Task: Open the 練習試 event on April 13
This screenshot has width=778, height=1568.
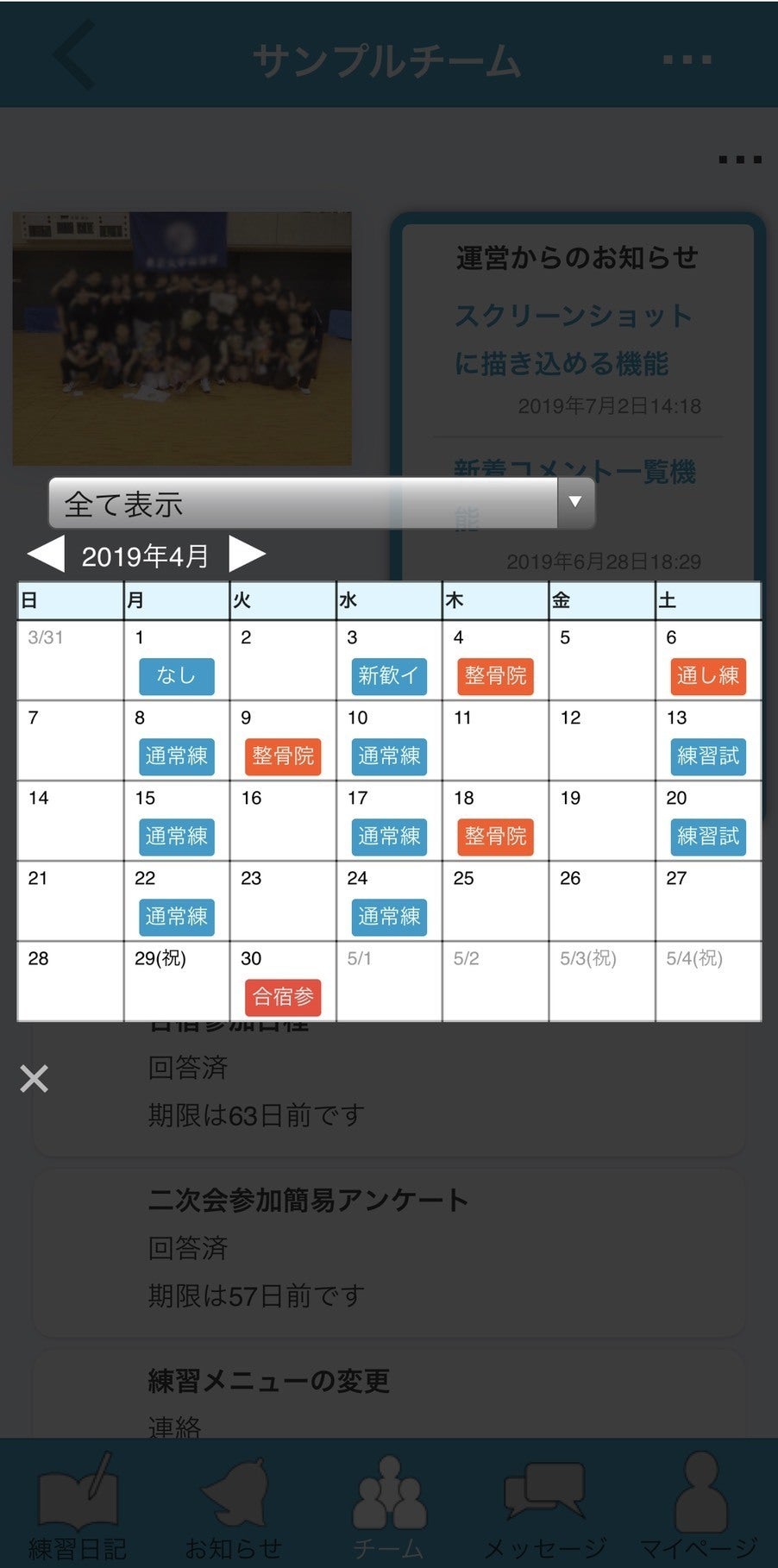Action: click(707, 756)
